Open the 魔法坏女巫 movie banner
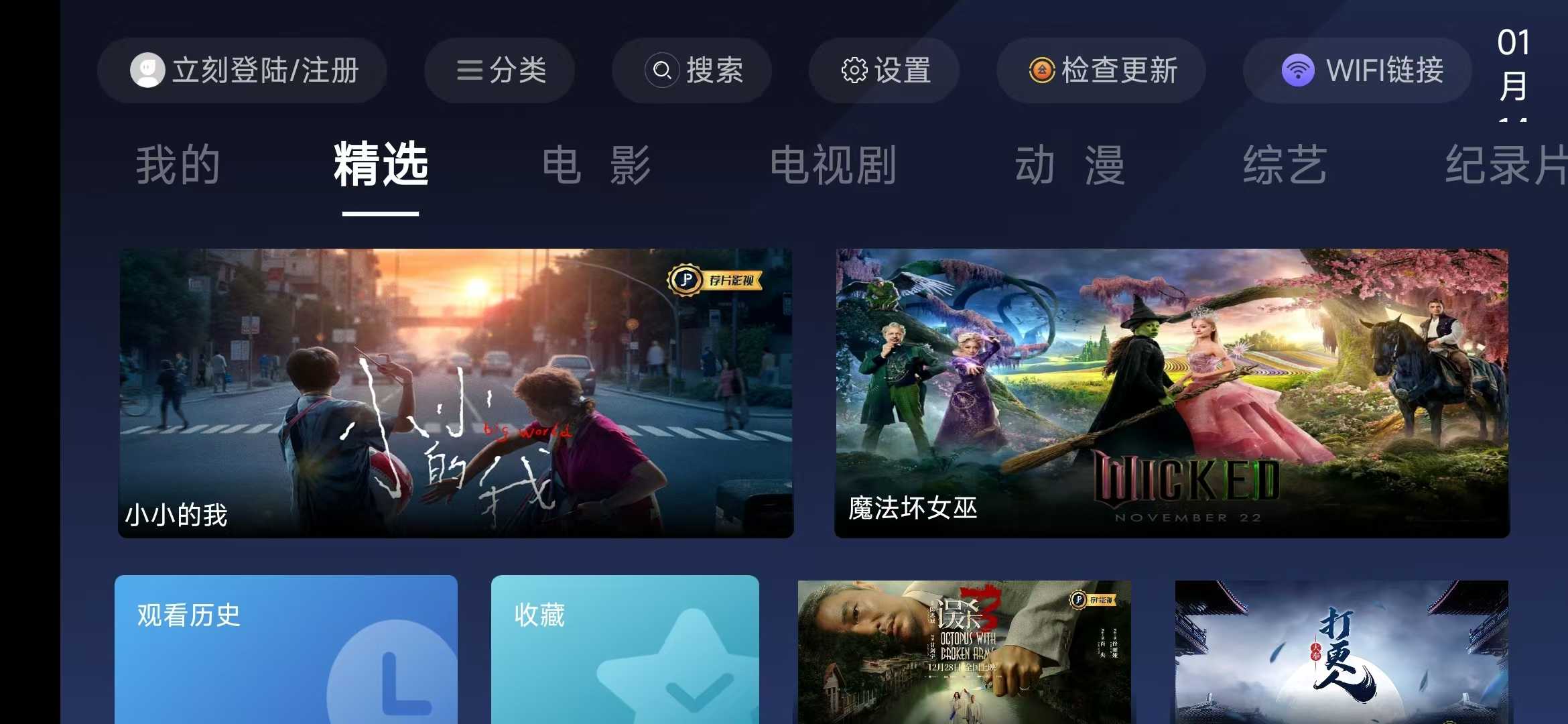Image resolution: width=1568 pixels, height=724 pixels. [1171, 393]
